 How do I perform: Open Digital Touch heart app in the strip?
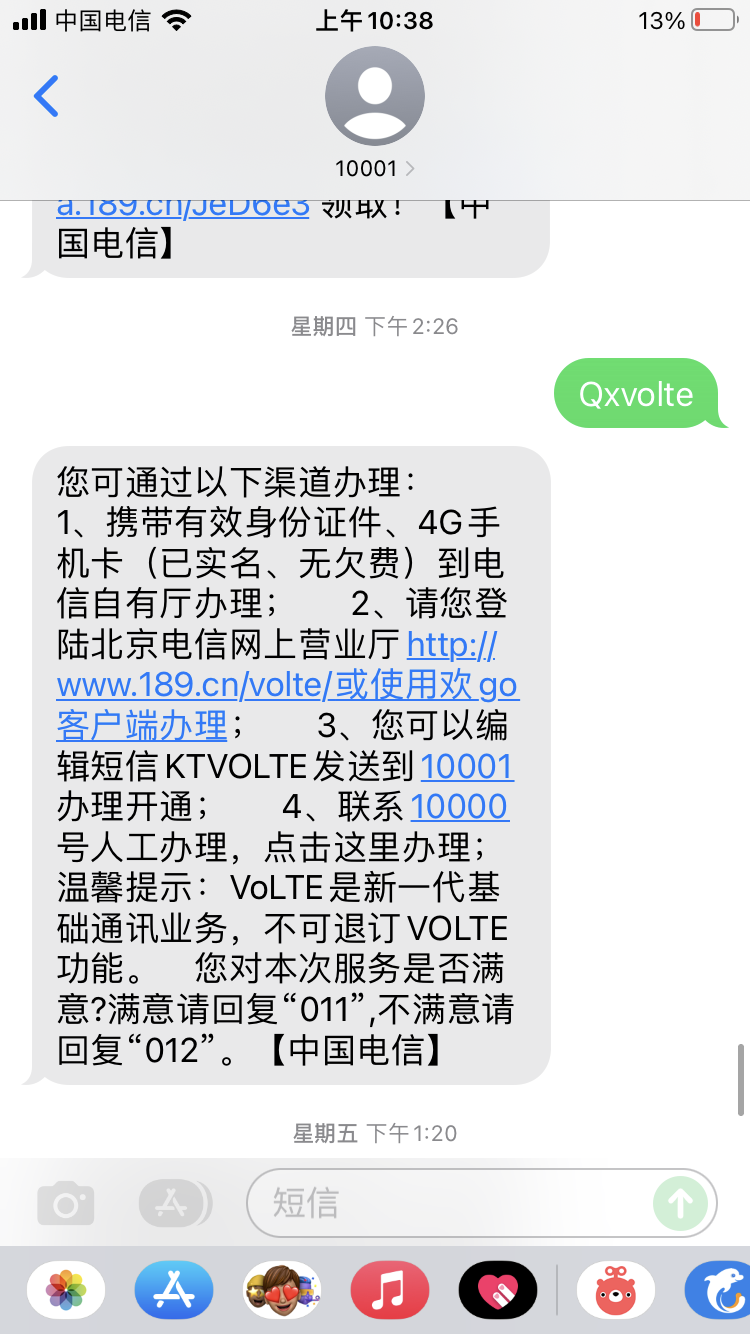point(498,1290)
